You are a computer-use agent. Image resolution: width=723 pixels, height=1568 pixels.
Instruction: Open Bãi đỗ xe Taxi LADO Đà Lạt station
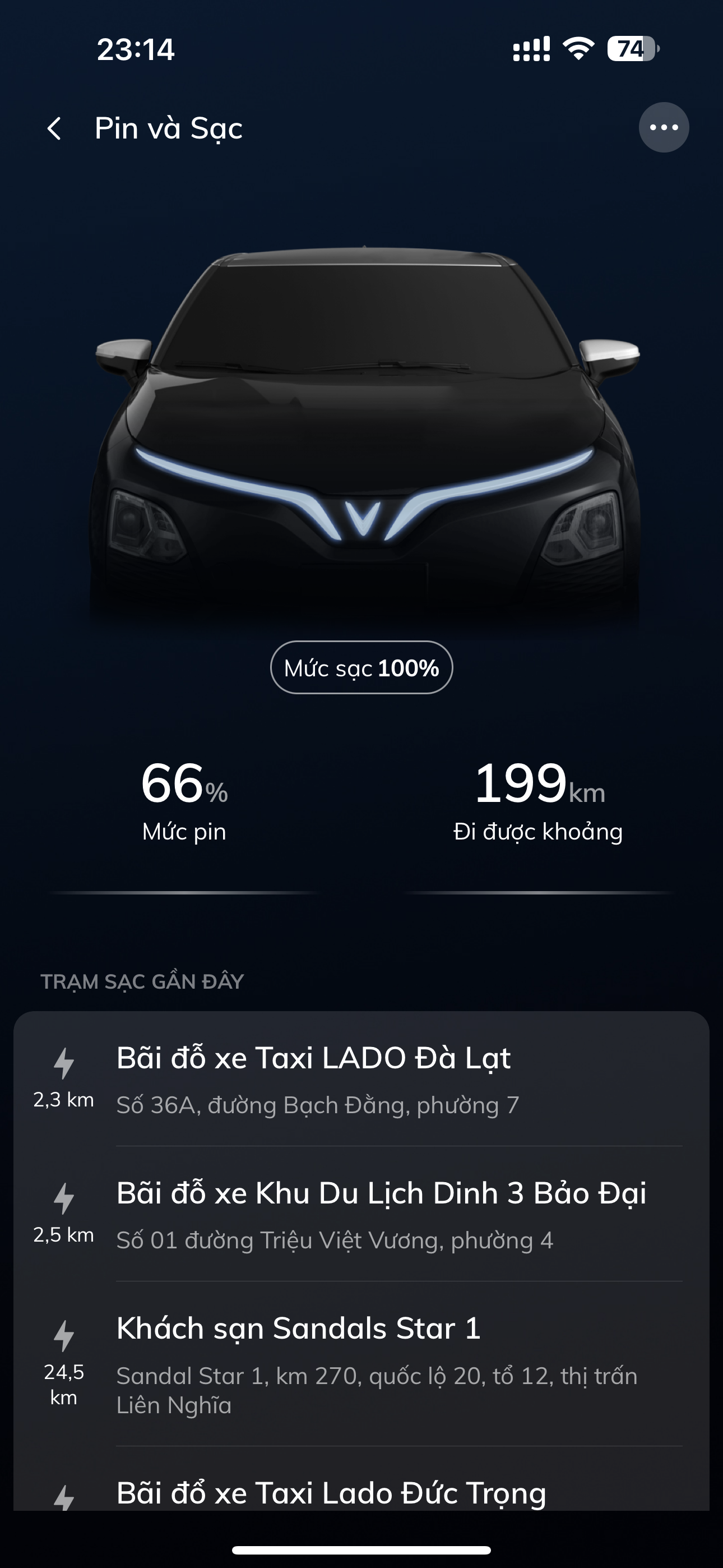[361, 1079]
